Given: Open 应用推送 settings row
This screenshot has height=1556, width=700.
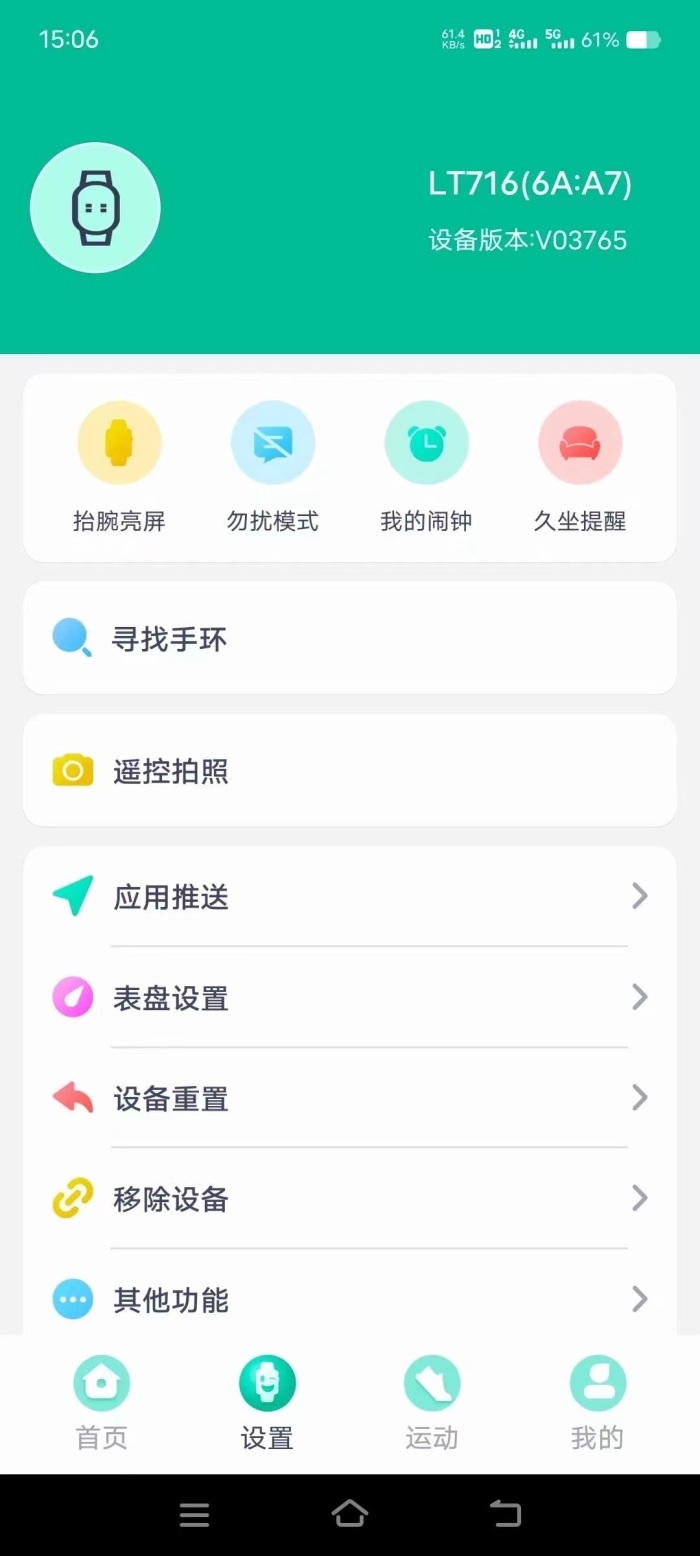Looking at the screenshot, I should [x=350, y=896].
